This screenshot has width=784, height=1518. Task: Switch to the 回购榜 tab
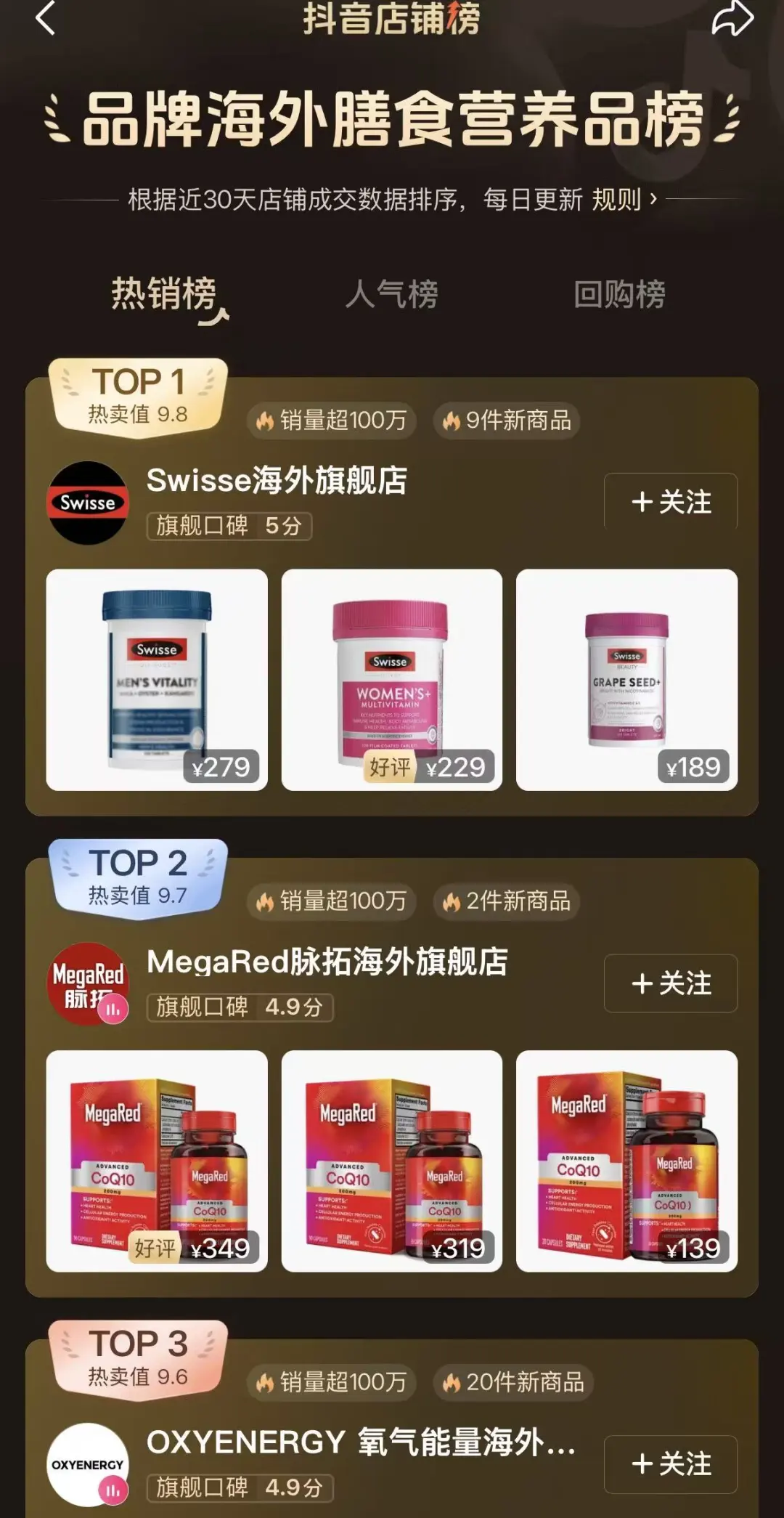tap(619, 295)
